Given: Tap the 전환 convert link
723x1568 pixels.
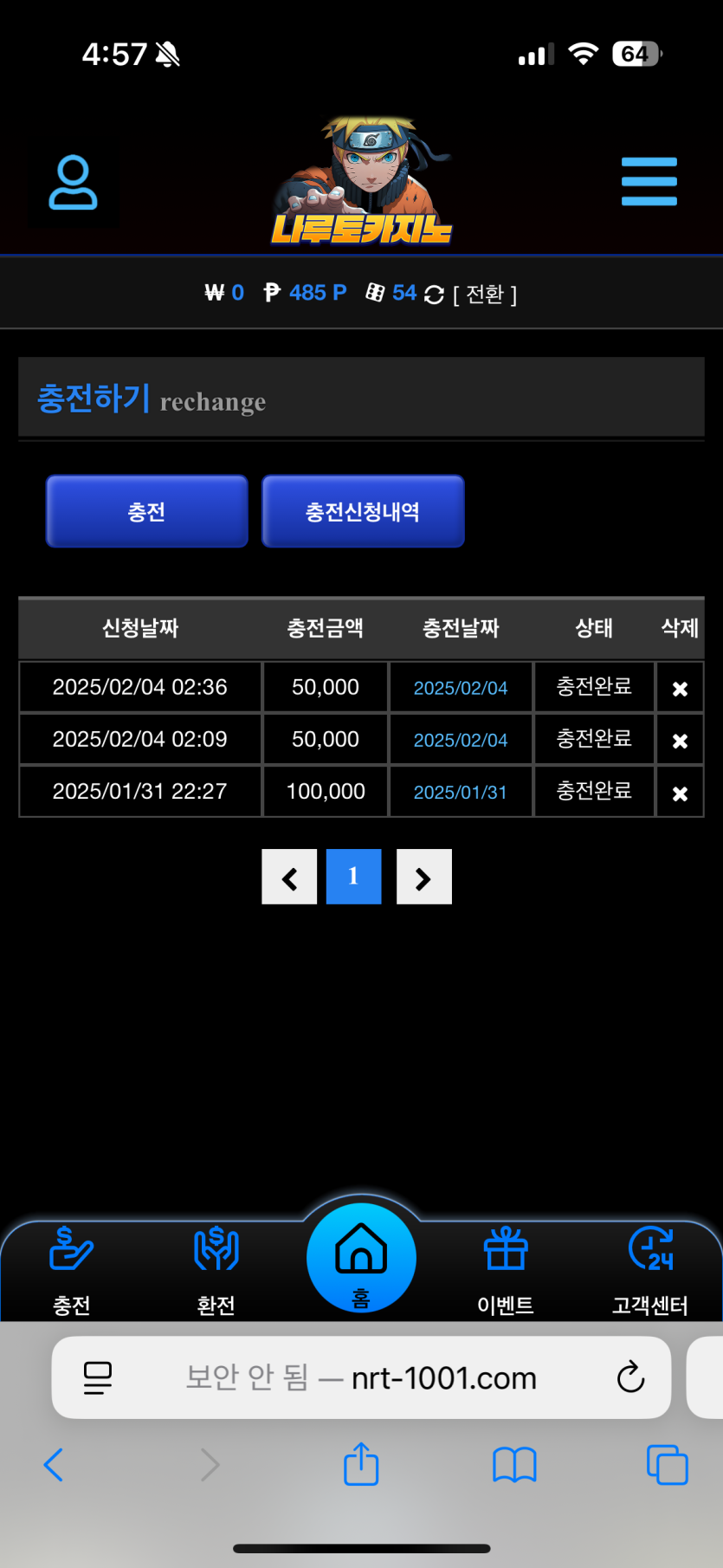Looking at the screenshot, I should tap(485, 295).
